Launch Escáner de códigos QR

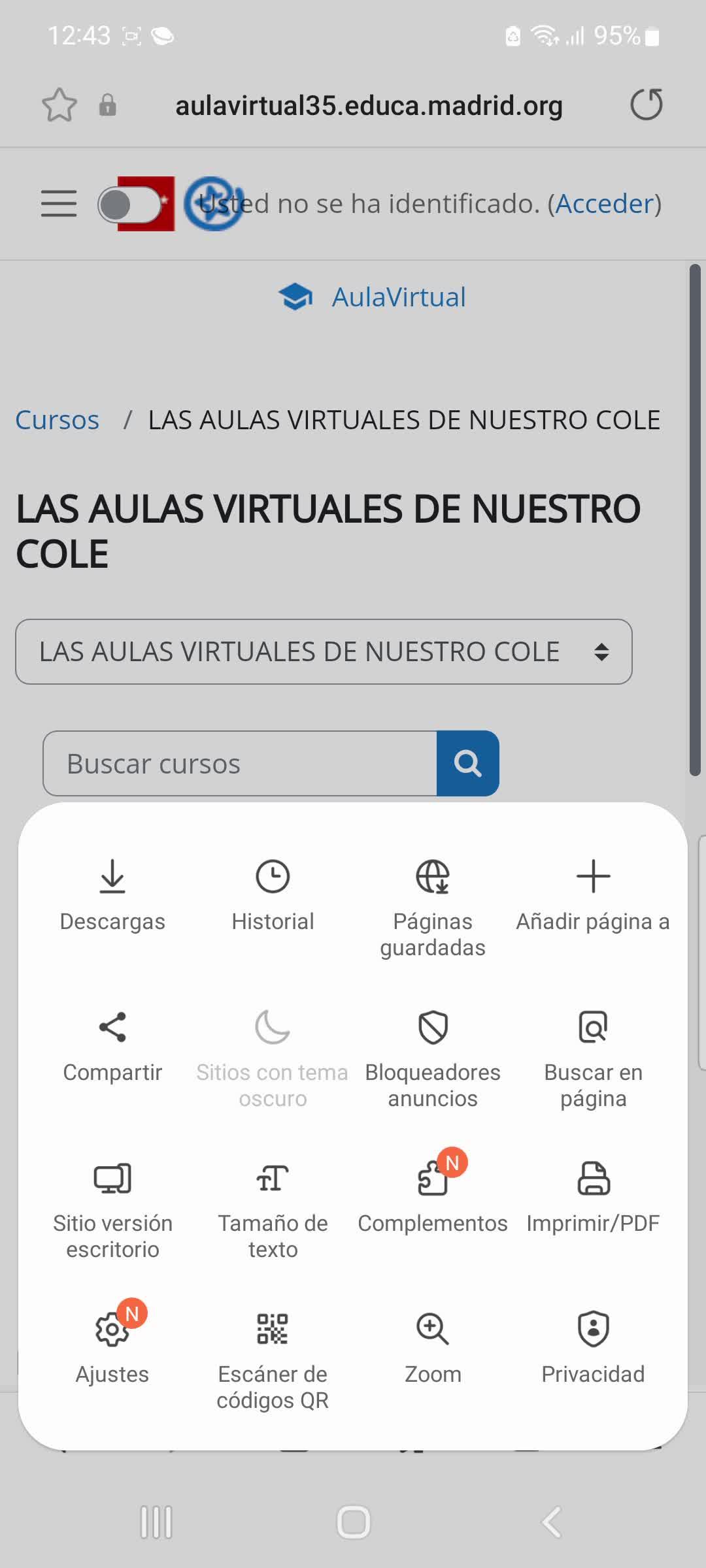[x=273, y=1360]
